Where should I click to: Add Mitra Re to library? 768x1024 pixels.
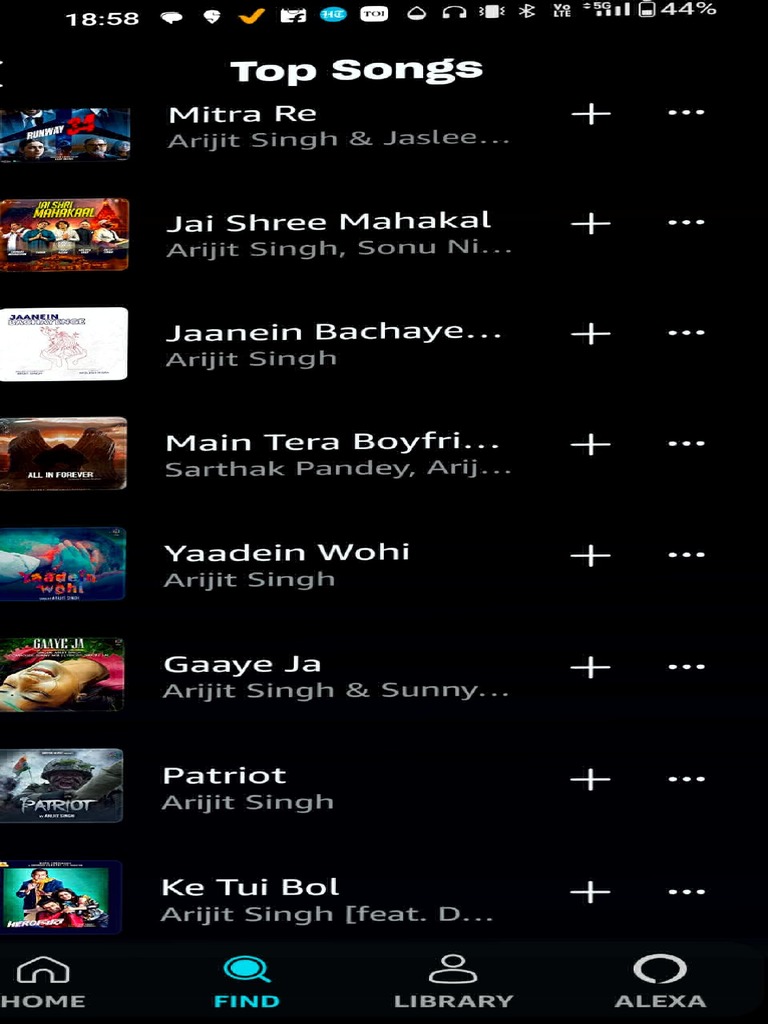(x=590, y=114)
